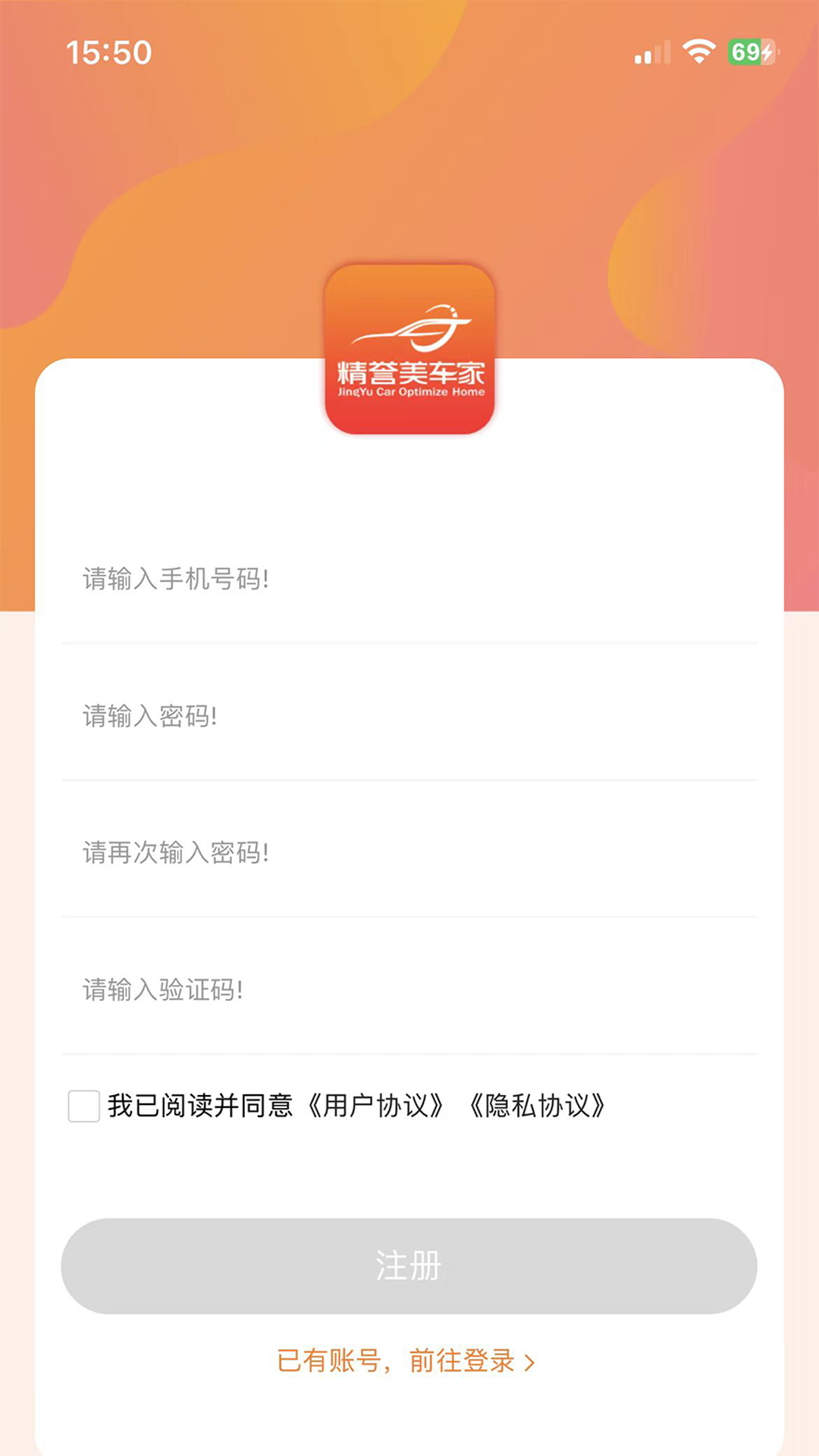Tap the 请输入手机号码 phone field
Viewport: 819px width, 1456px height.
pyautogui.click(x=303, y=578)
